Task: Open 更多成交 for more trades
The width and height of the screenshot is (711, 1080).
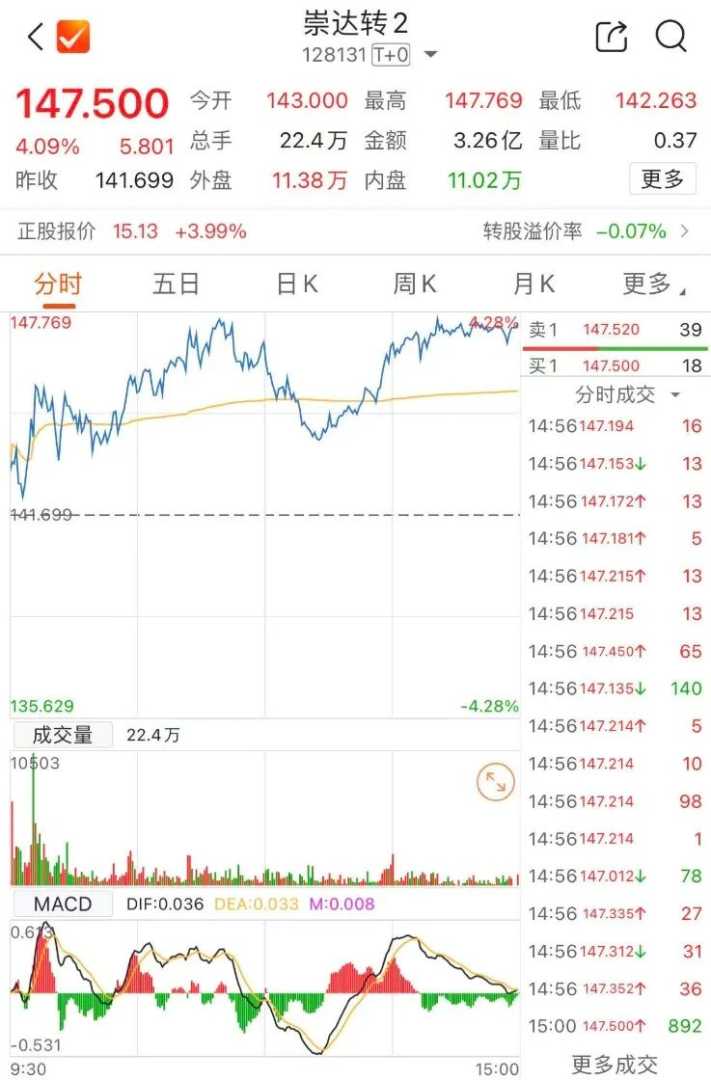Action: pos(614,1064)
